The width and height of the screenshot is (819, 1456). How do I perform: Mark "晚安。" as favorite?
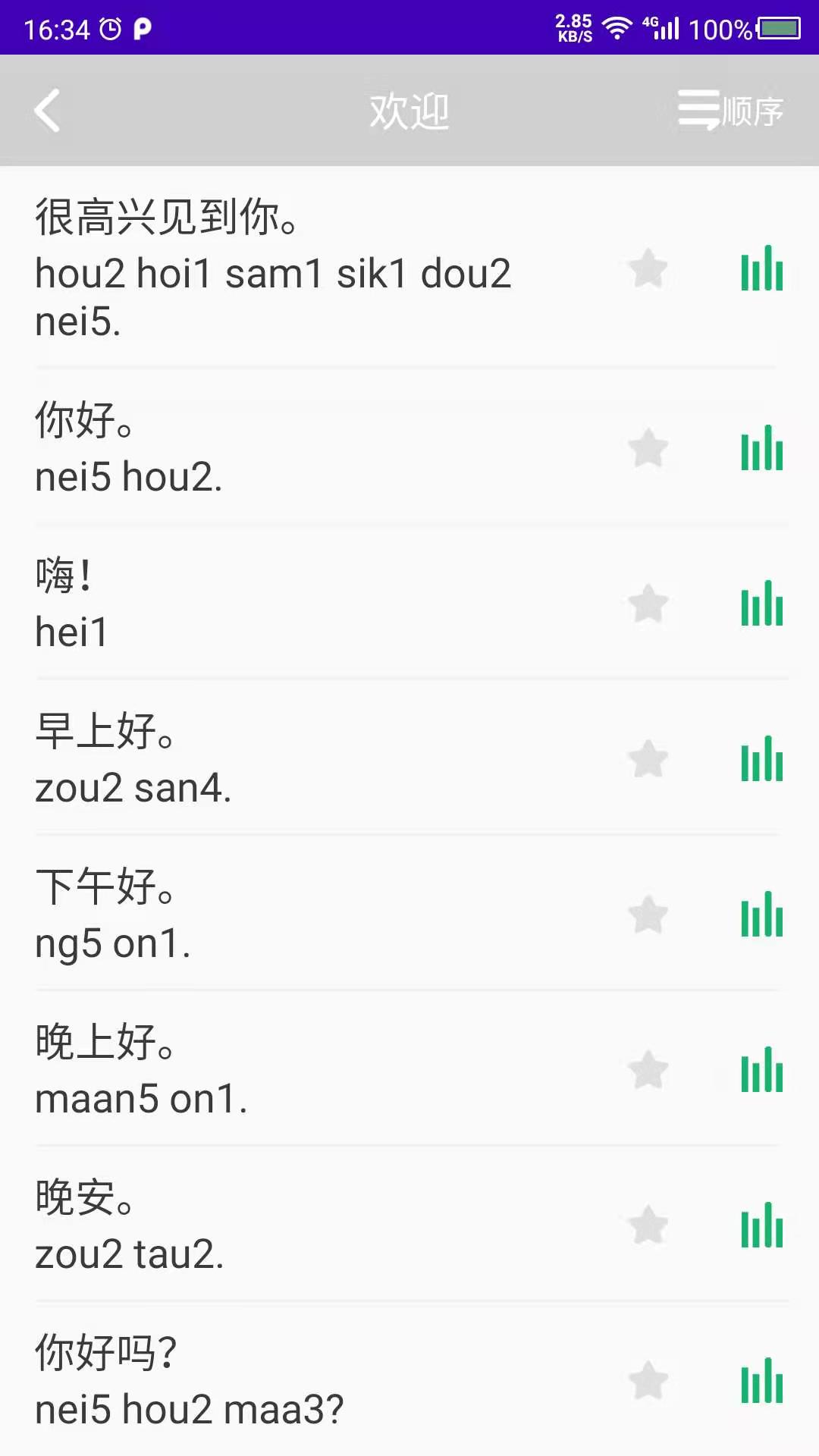click(648, 1228)
